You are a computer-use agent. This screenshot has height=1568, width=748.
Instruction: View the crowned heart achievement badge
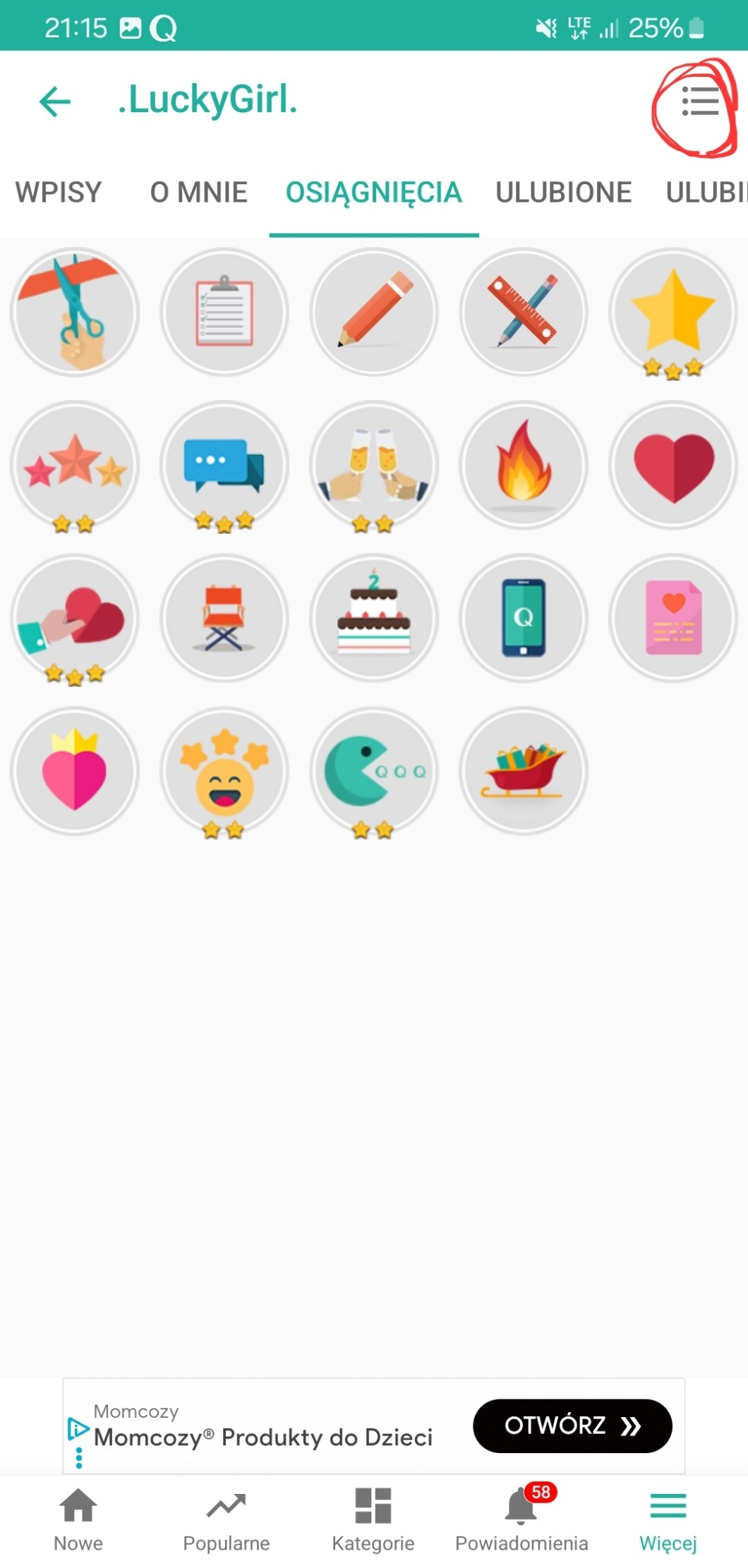[x=75, y=771]
